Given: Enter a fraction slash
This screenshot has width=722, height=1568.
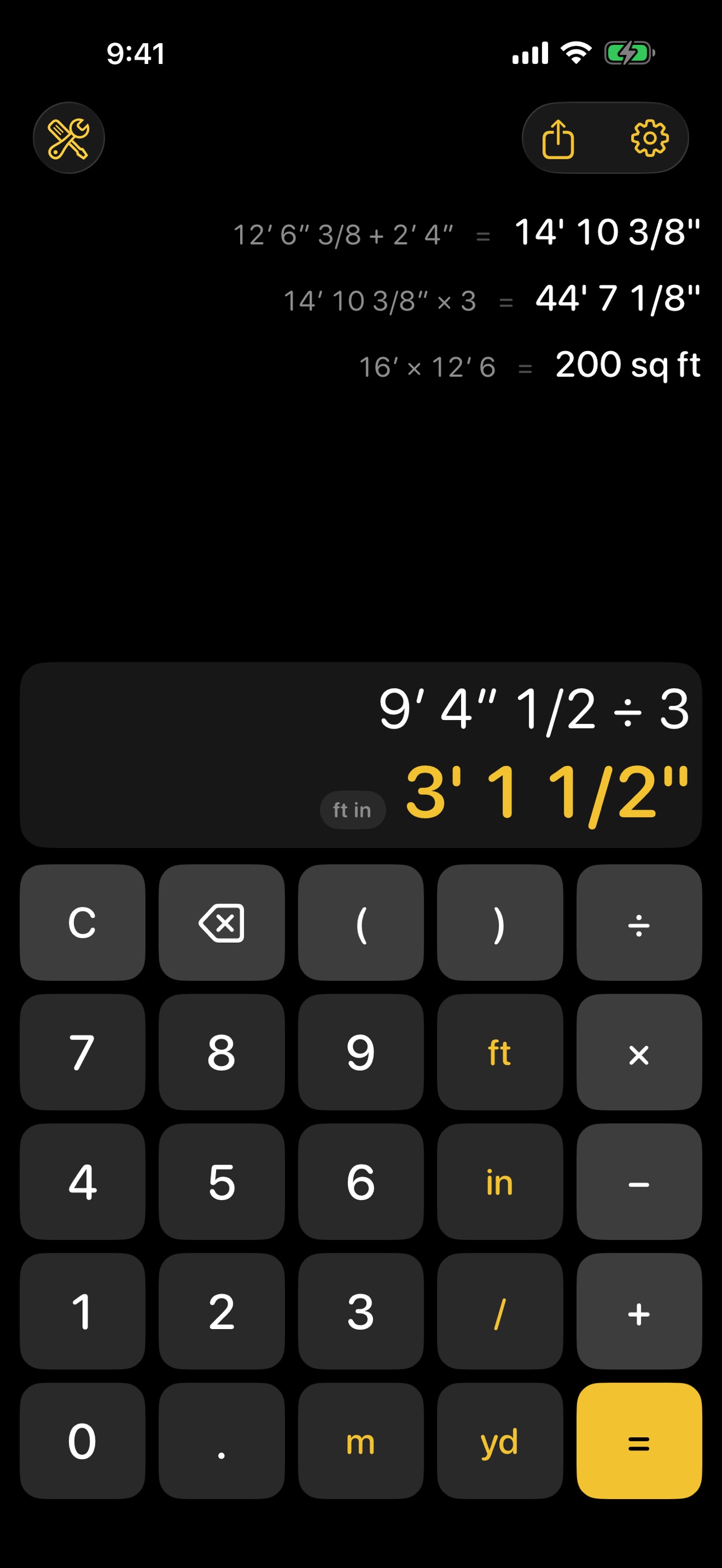Looking at the screenshot, I should [x=500, y=1311].
